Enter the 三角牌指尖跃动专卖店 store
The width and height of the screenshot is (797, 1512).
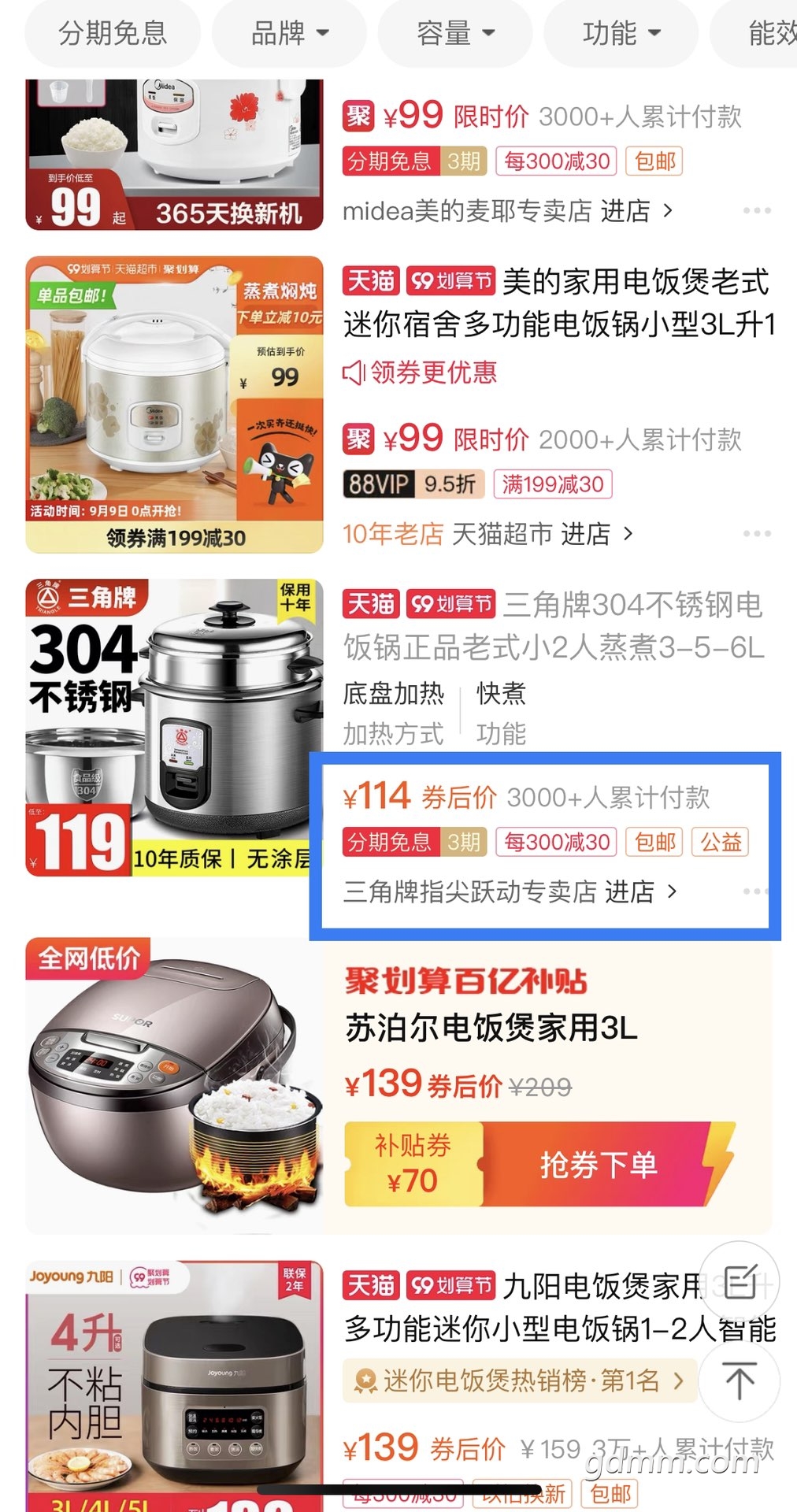point(510,891)
